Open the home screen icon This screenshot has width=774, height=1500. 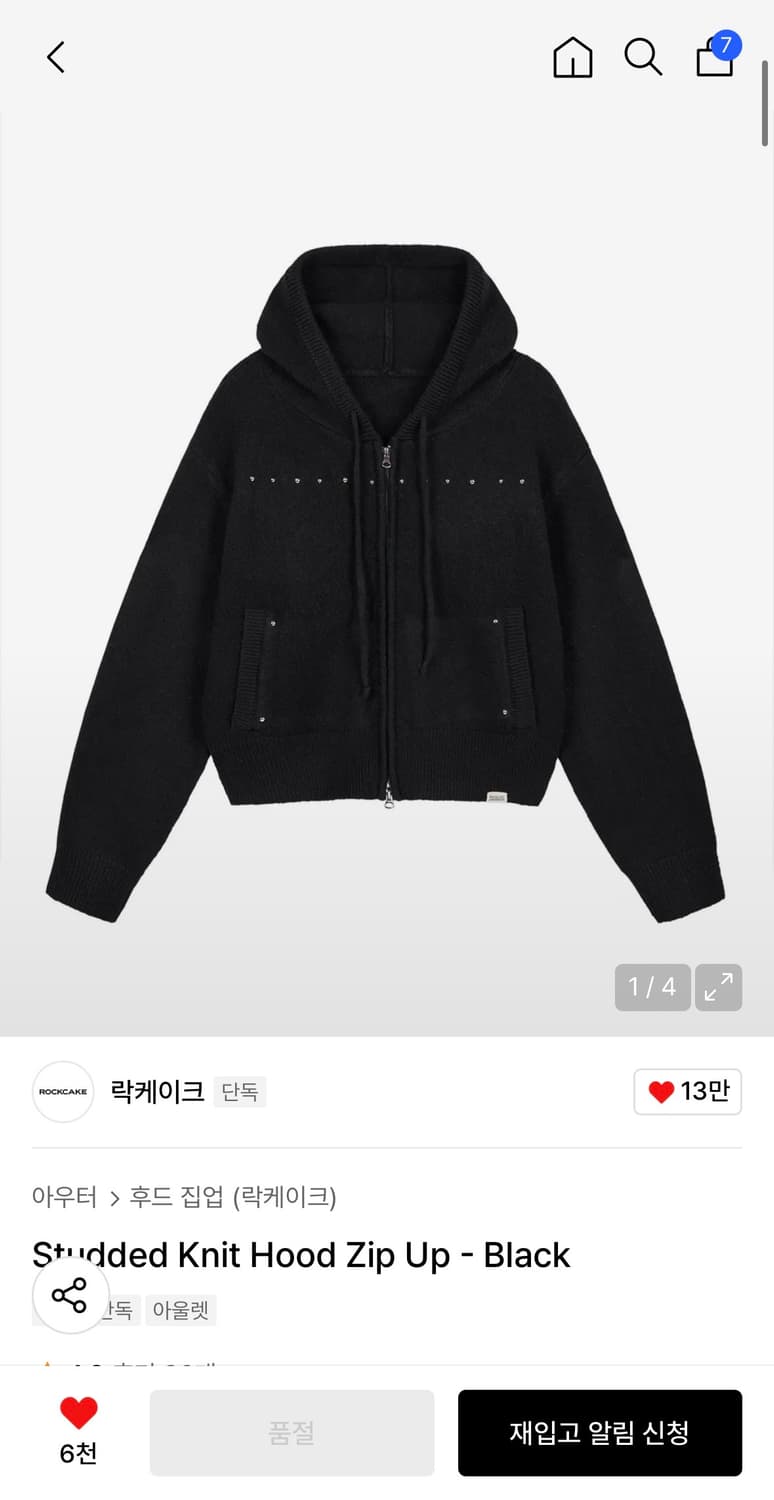tap(572, 57)
